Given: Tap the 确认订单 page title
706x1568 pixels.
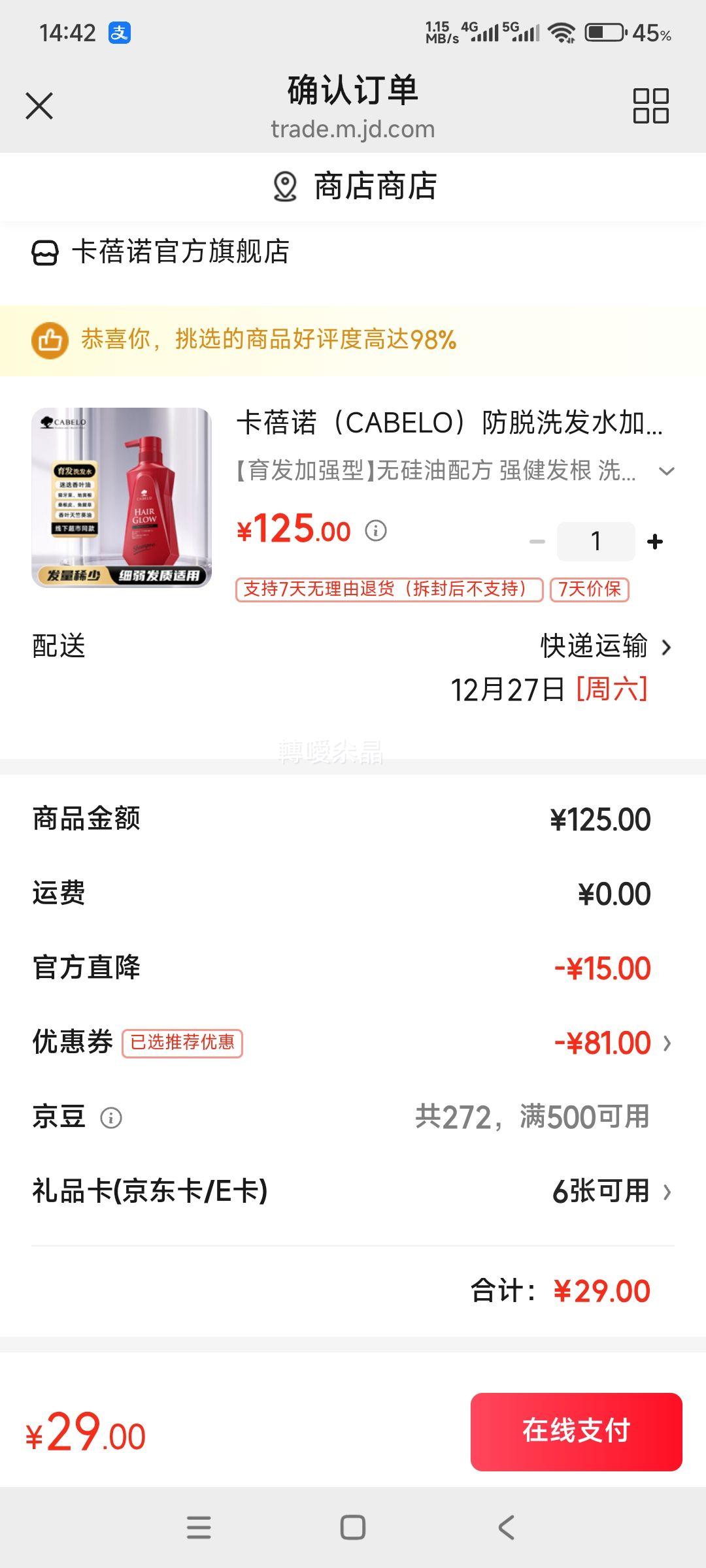Looking at the screenshot, I should (x=353, y=91).
